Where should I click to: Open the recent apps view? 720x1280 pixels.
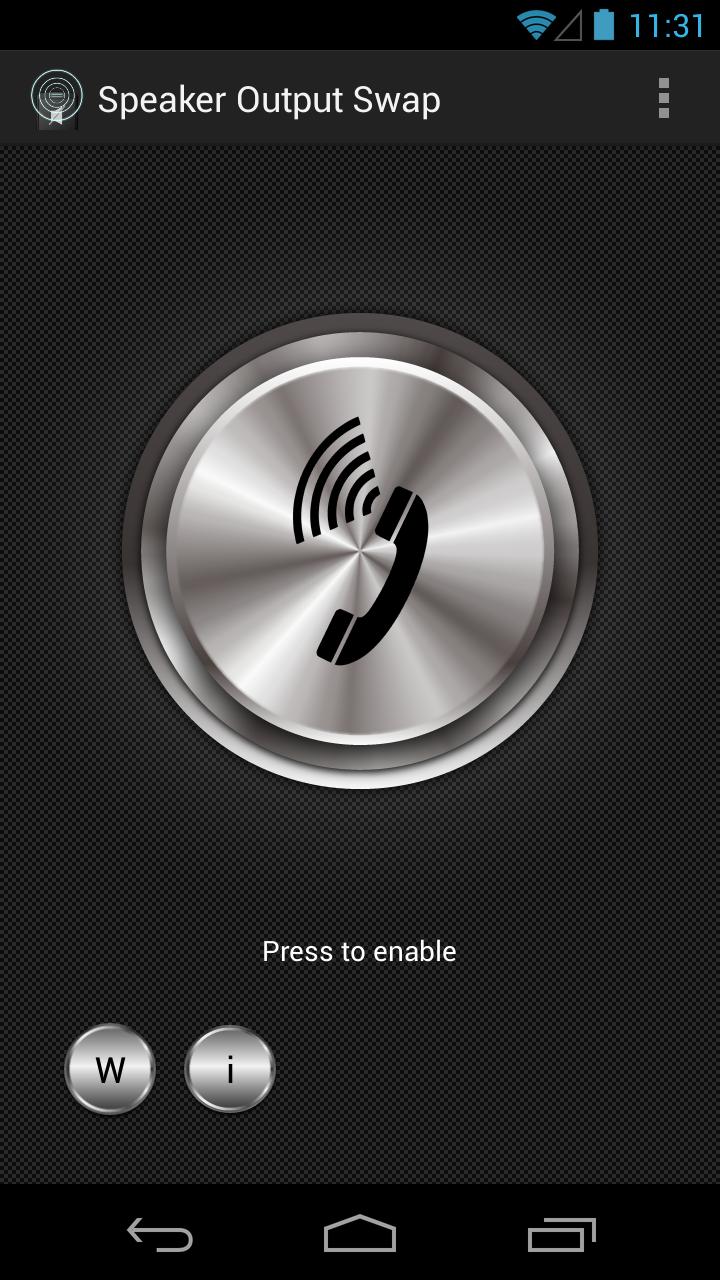[x=561, y=1235]
